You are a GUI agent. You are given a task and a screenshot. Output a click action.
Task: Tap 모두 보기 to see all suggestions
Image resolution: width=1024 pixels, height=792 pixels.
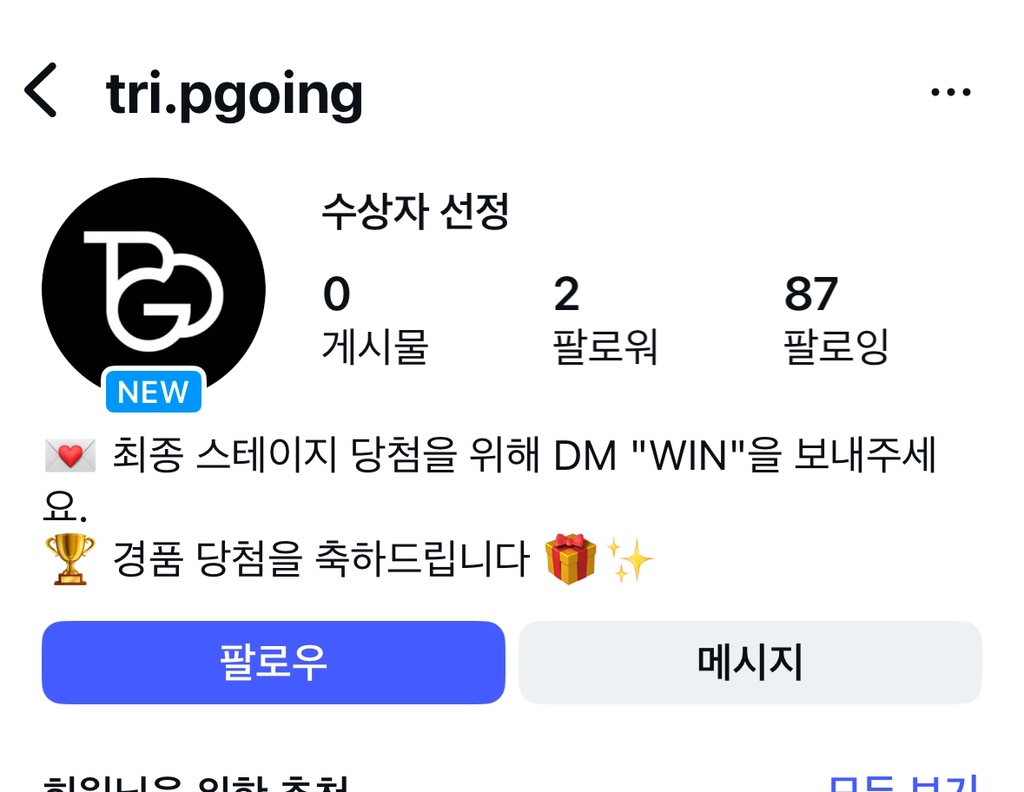click(903, 783)
